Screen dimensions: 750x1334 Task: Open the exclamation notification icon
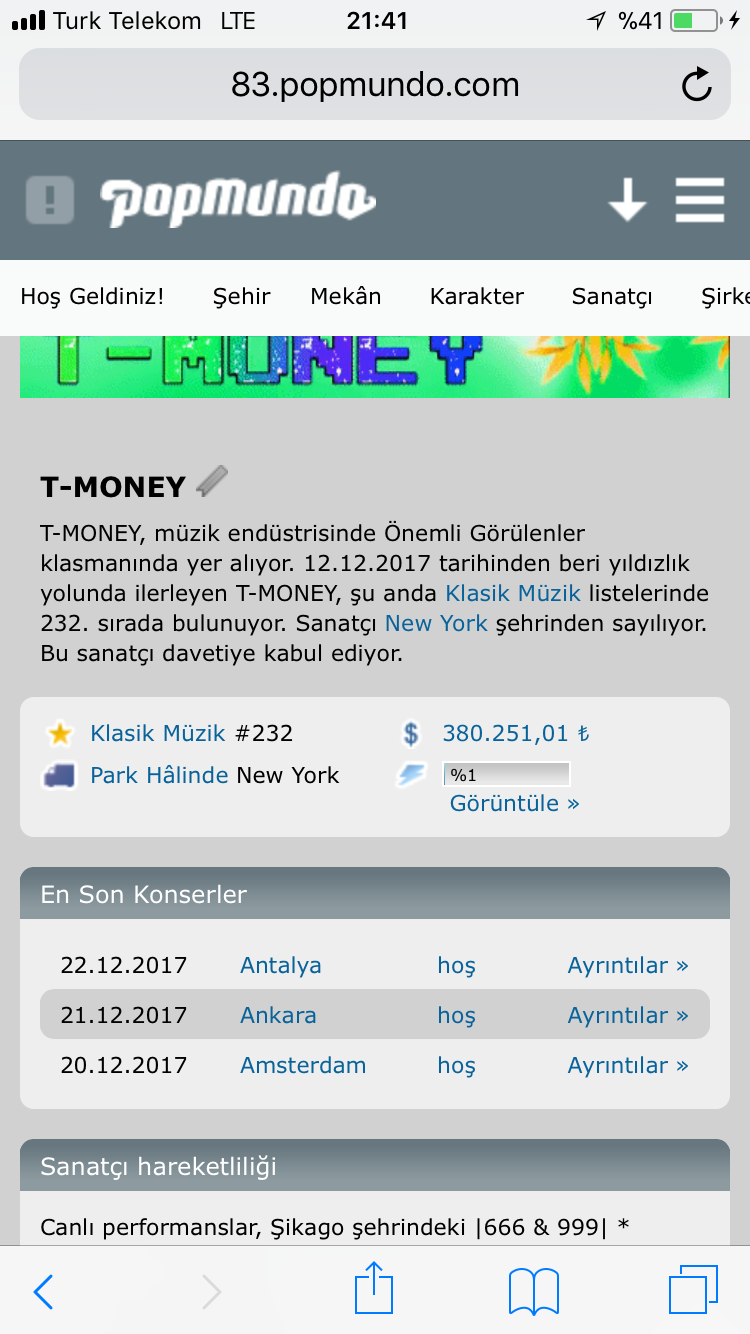pyautogui.click(x=50, y=200)
